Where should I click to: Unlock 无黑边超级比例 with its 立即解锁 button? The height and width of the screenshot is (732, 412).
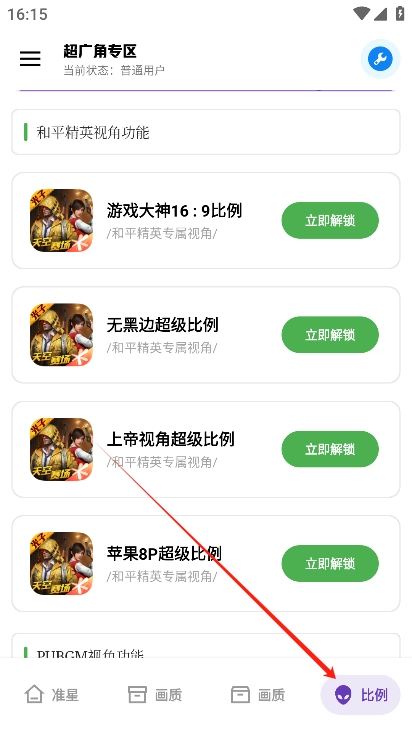pos(330,335)
